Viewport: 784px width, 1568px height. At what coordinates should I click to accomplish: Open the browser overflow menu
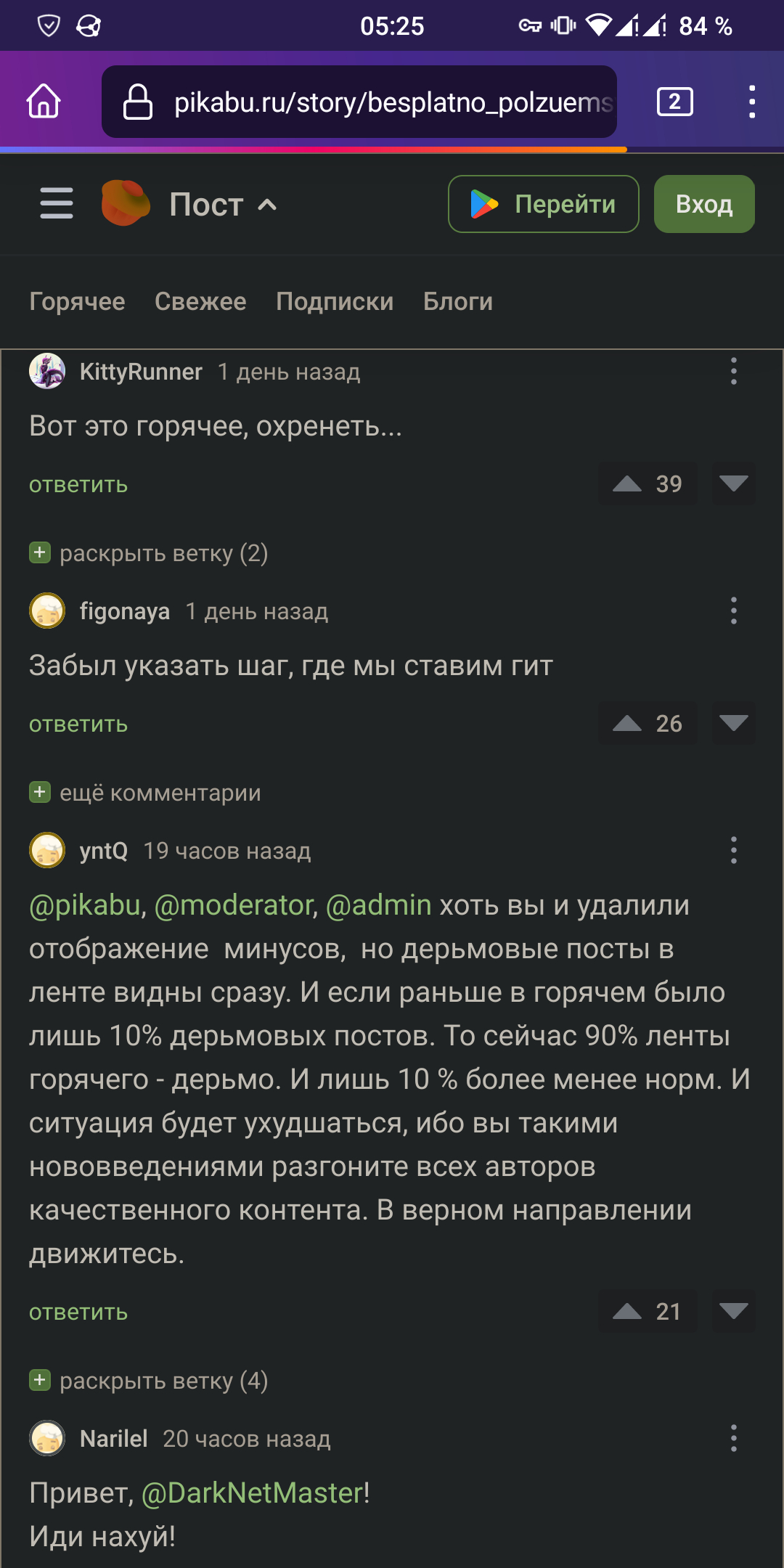pos(752,102)
